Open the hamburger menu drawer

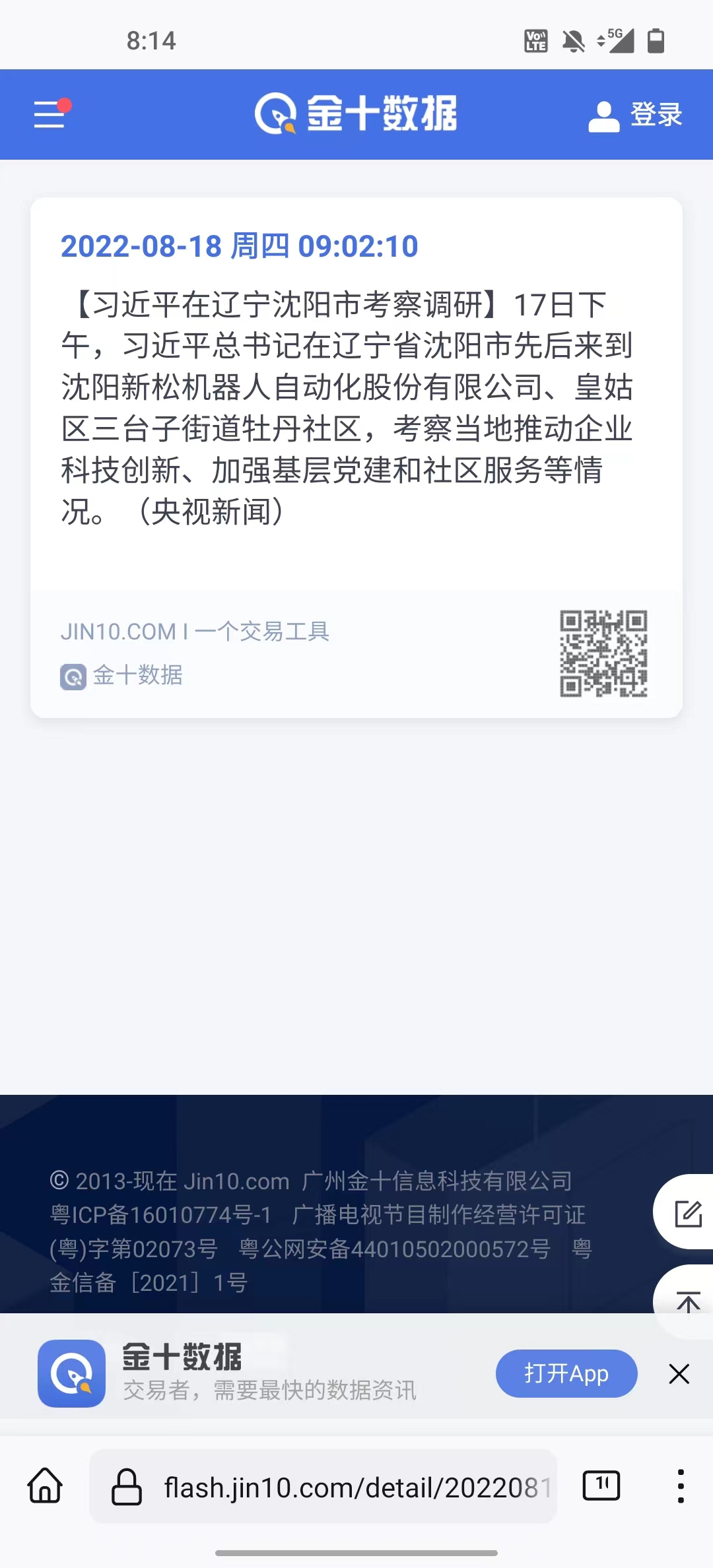[x=51, y=114]
